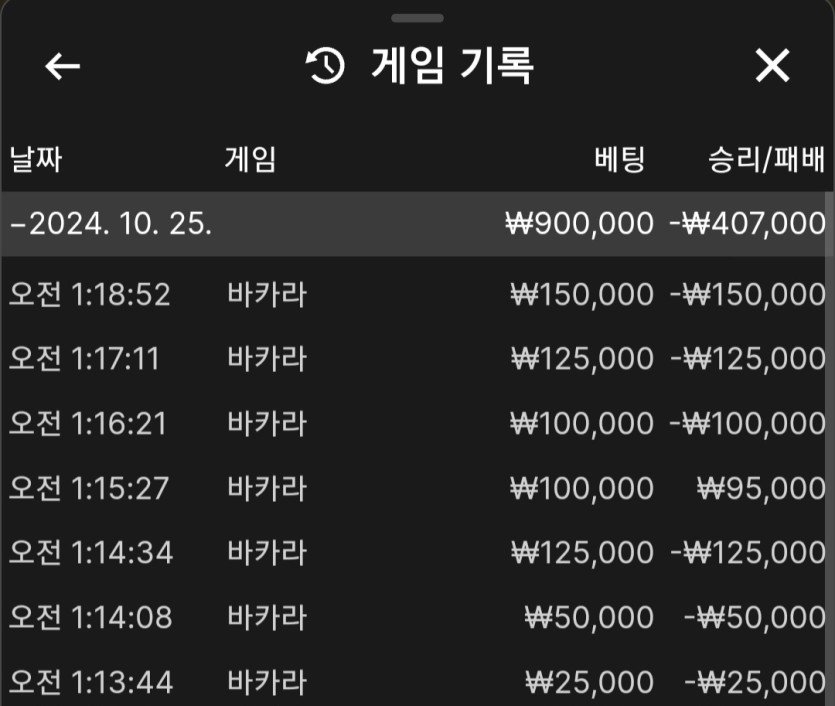
Task: Close the game history panel
Action: click(772, 66)
